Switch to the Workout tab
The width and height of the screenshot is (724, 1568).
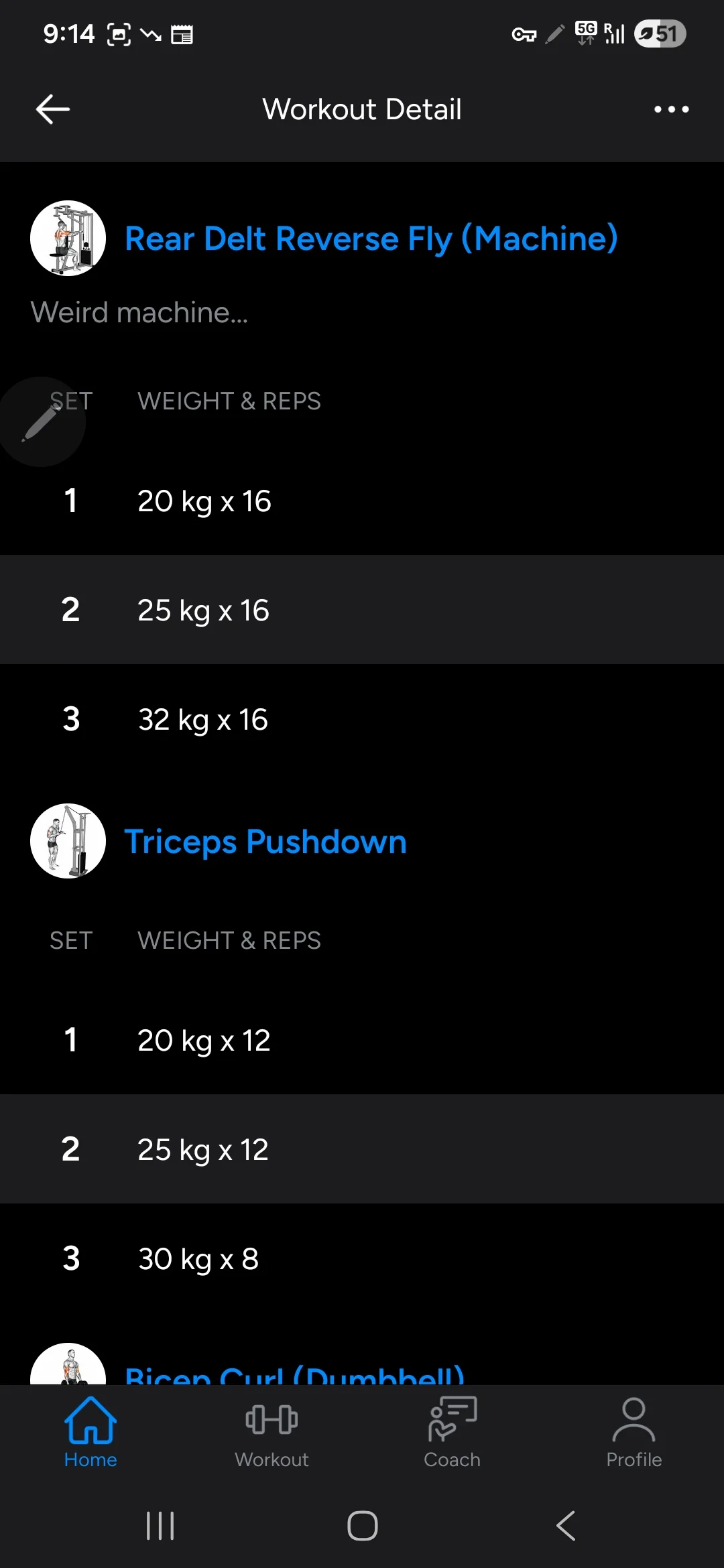(x=271, y=1433)
